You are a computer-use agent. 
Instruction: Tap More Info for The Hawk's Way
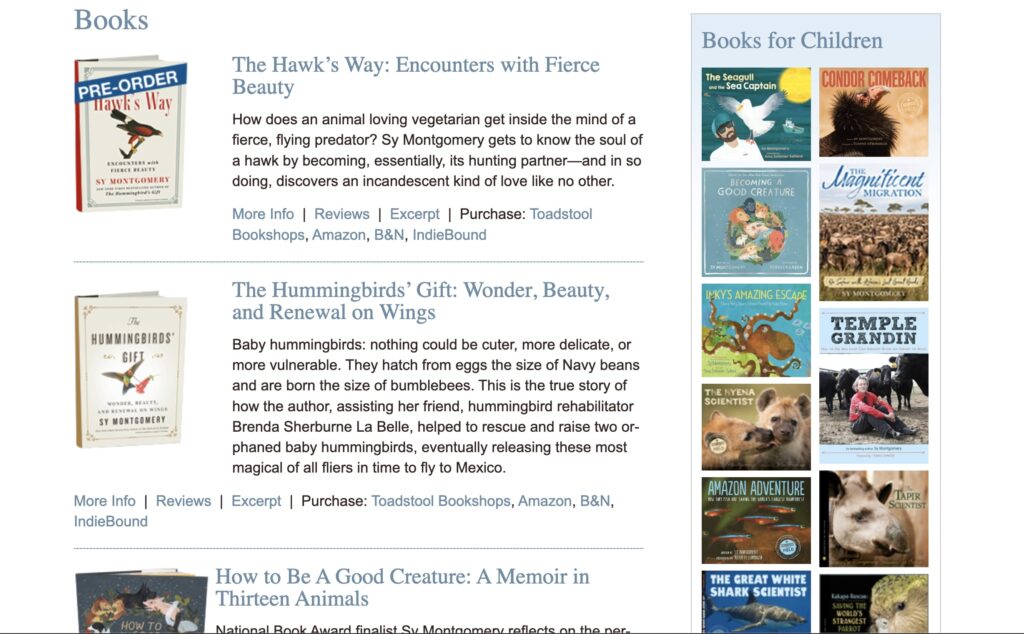click(x=263, y=214)
